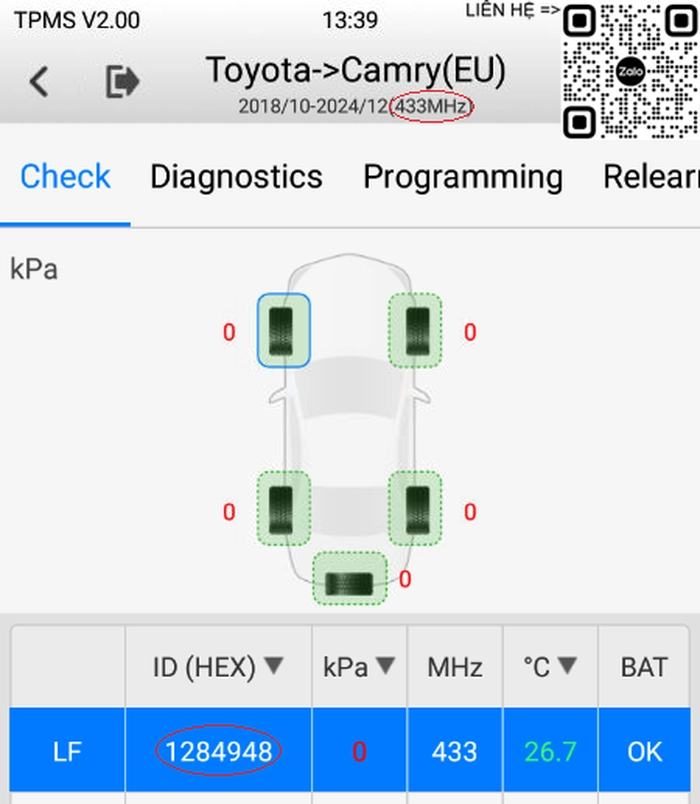Switch to the Diagnostics tab

coord(236,177)
